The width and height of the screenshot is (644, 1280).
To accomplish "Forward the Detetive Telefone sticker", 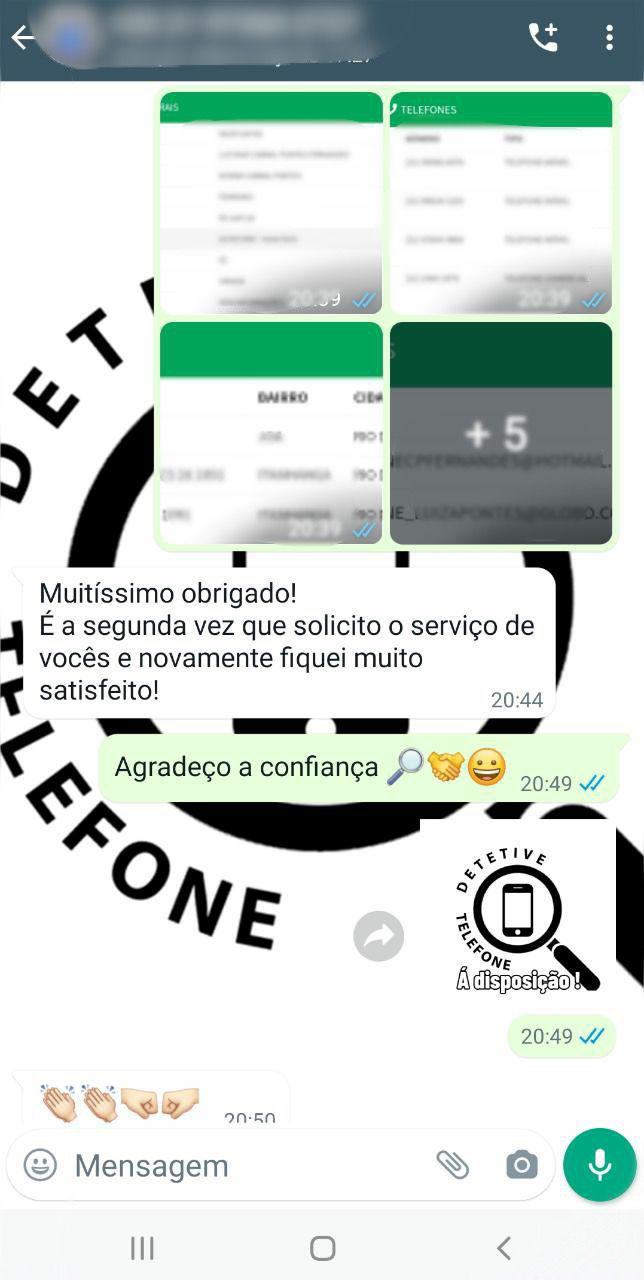I will tap(378, 937).
